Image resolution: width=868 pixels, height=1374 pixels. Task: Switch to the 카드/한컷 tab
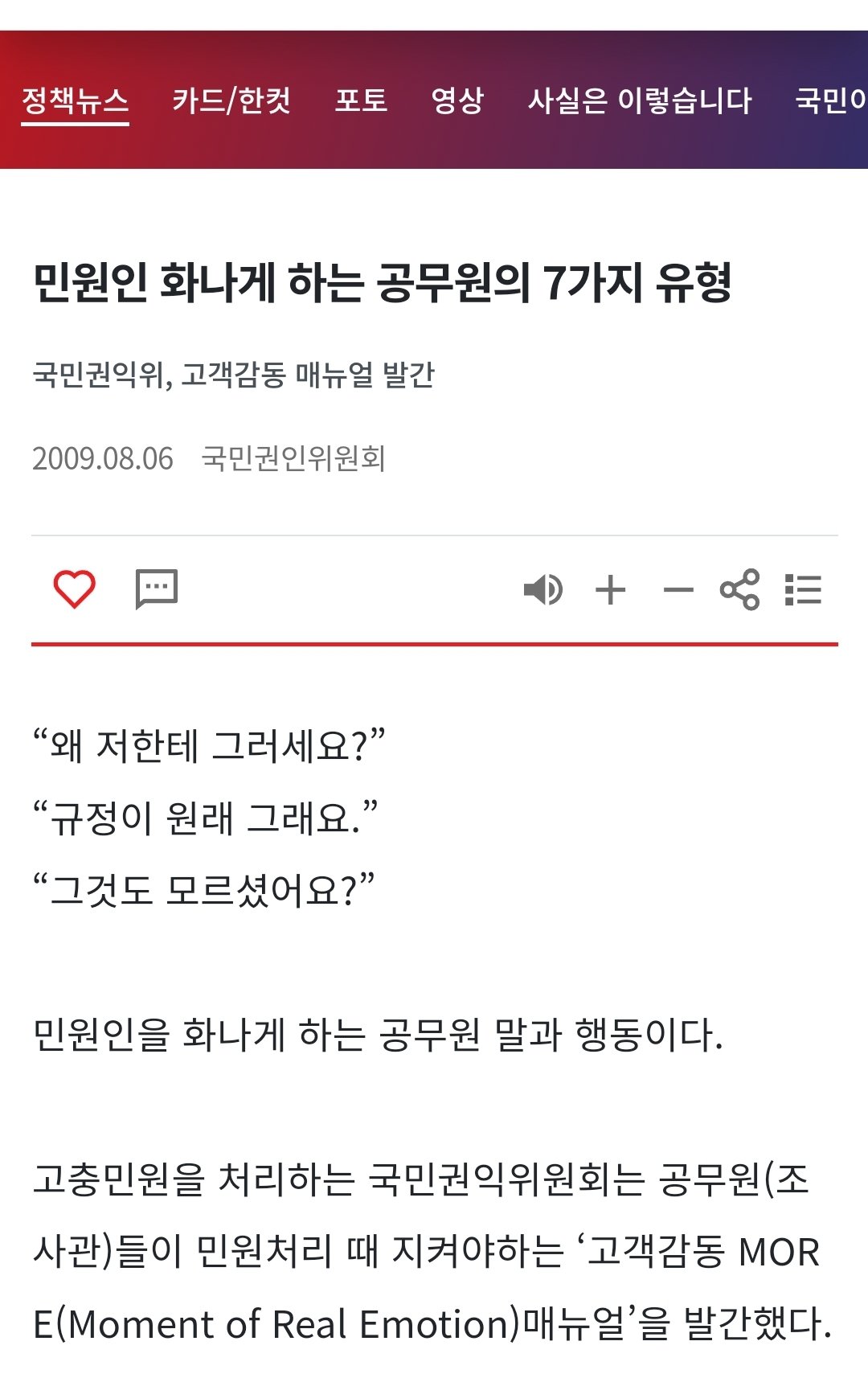click(x=231, y=100)
